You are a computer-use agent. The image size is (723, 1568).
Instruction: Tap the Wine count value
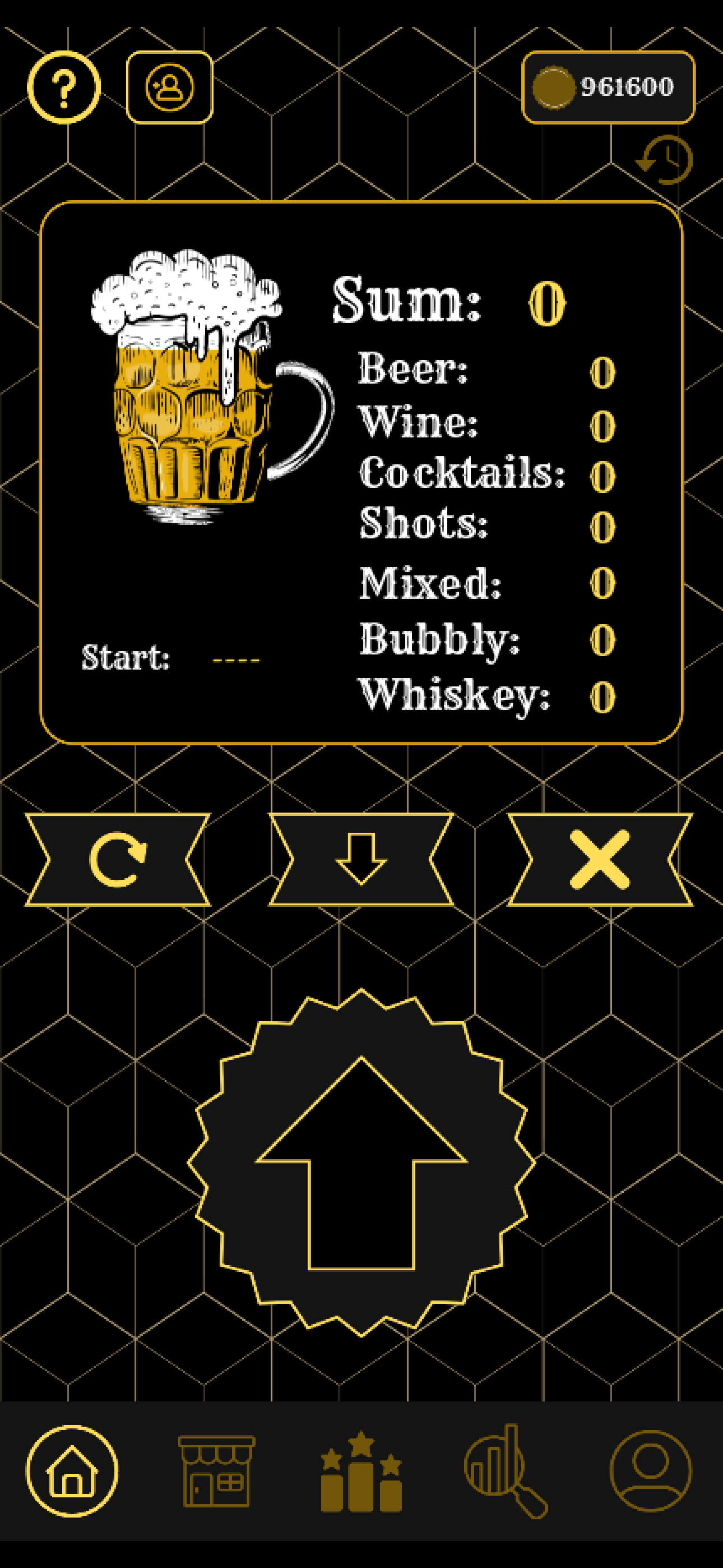coord(602,425)
